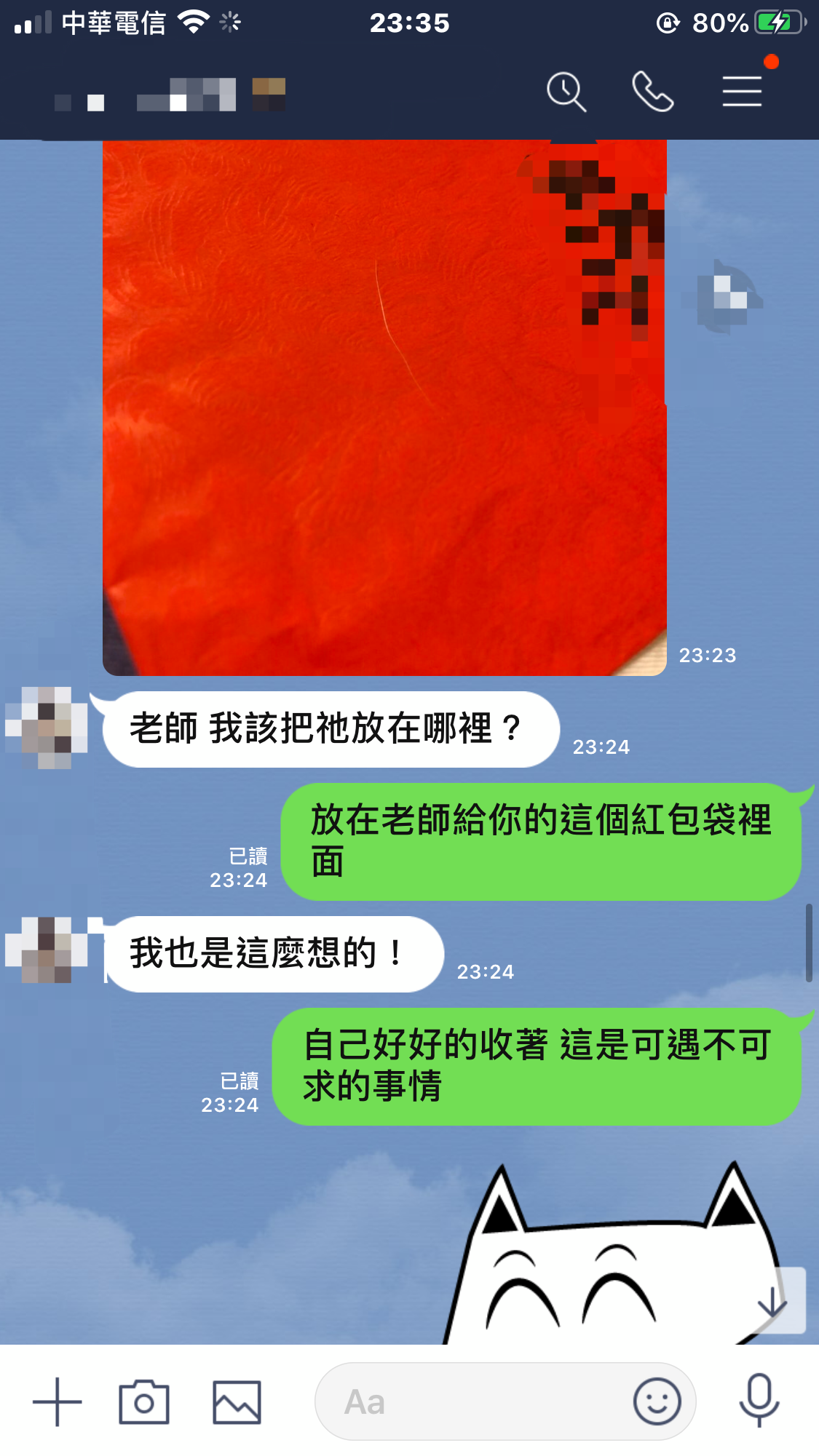Open the emoji and sticker picker
819x1456 pixels.
[657, 1401]
